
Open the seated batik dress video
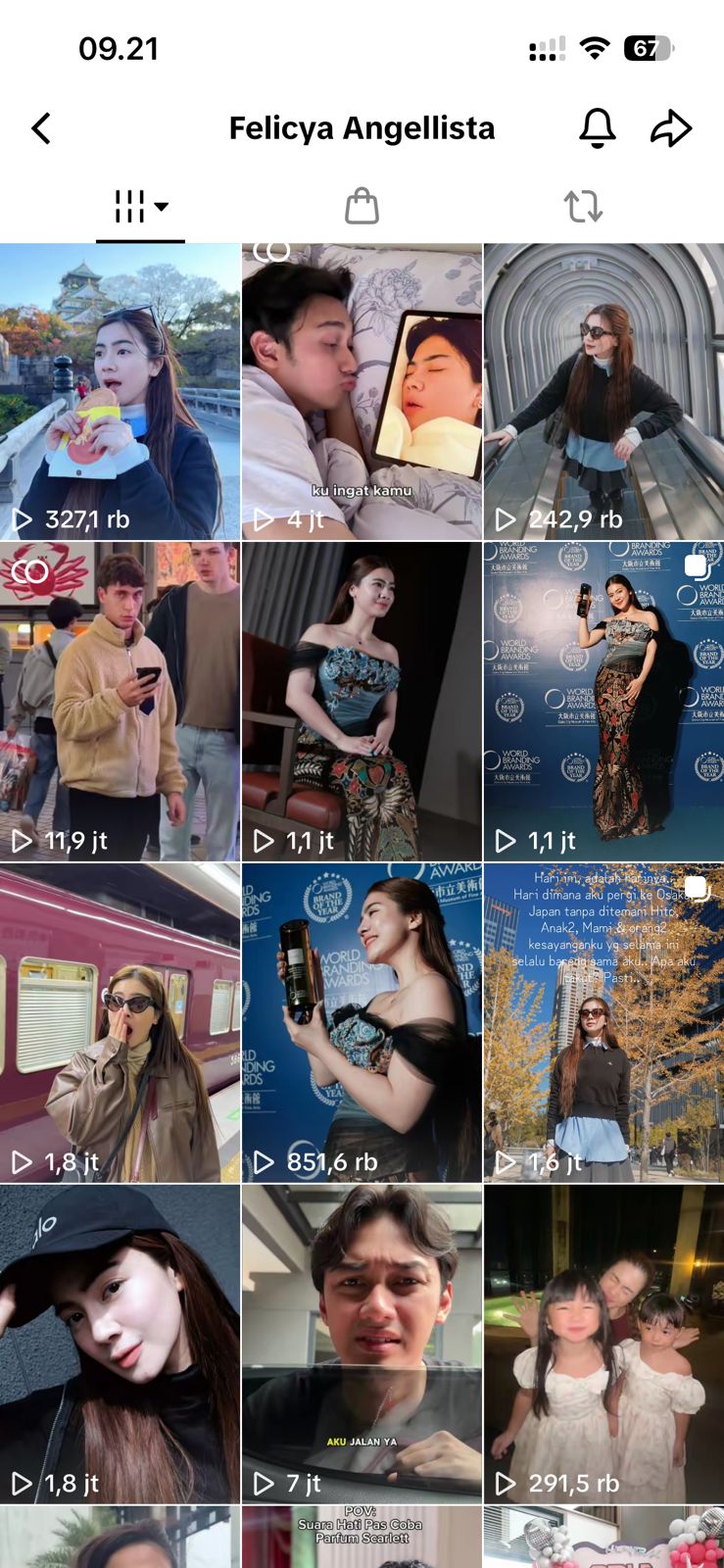[x=362, y=702]
